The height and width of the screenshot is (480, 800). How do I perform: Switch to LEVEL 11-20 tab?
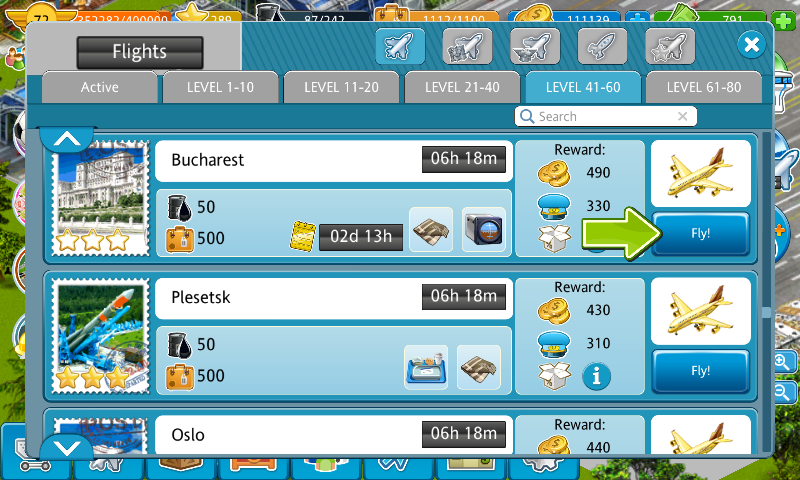tap(340, 87)
